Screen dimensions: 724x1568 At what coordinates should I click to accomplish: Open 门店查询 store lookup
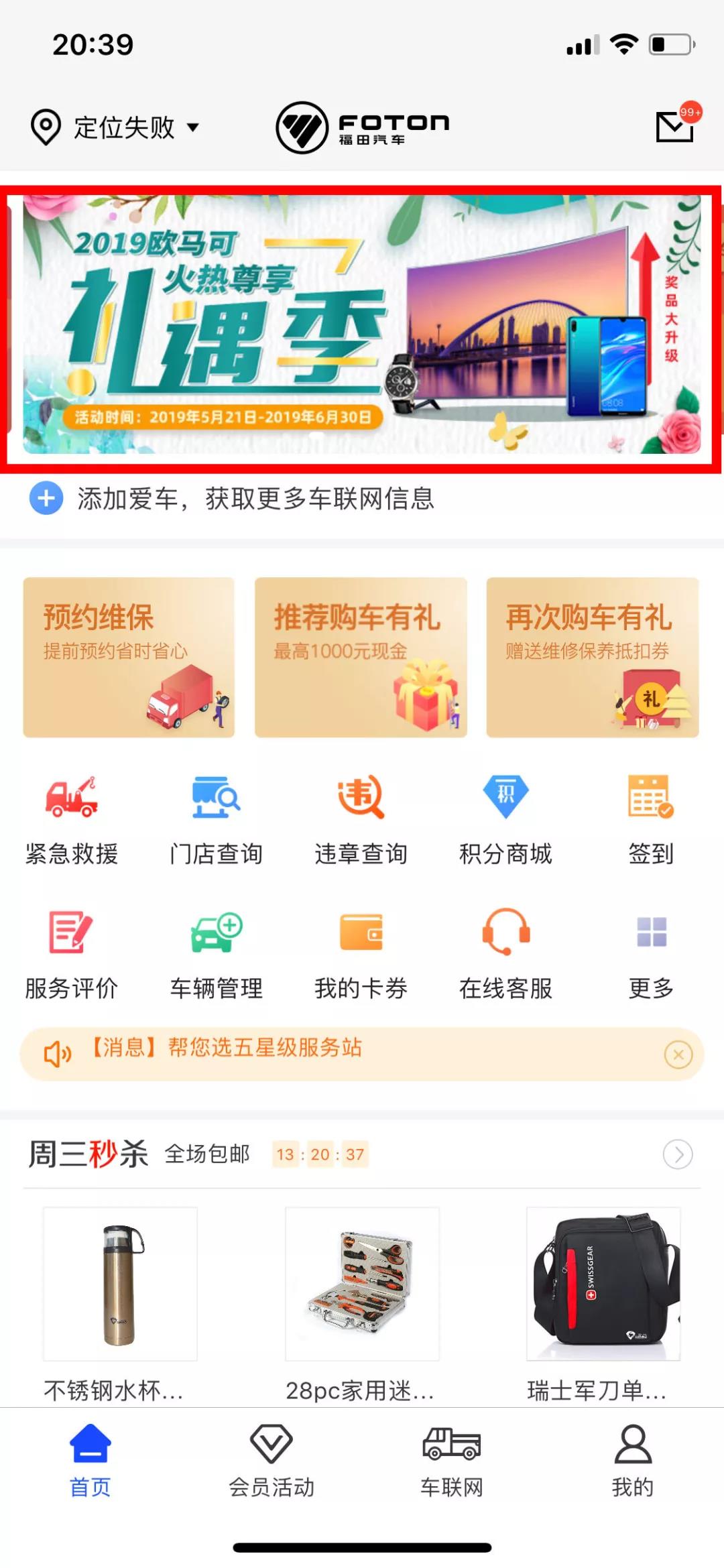tap(216, 819)
